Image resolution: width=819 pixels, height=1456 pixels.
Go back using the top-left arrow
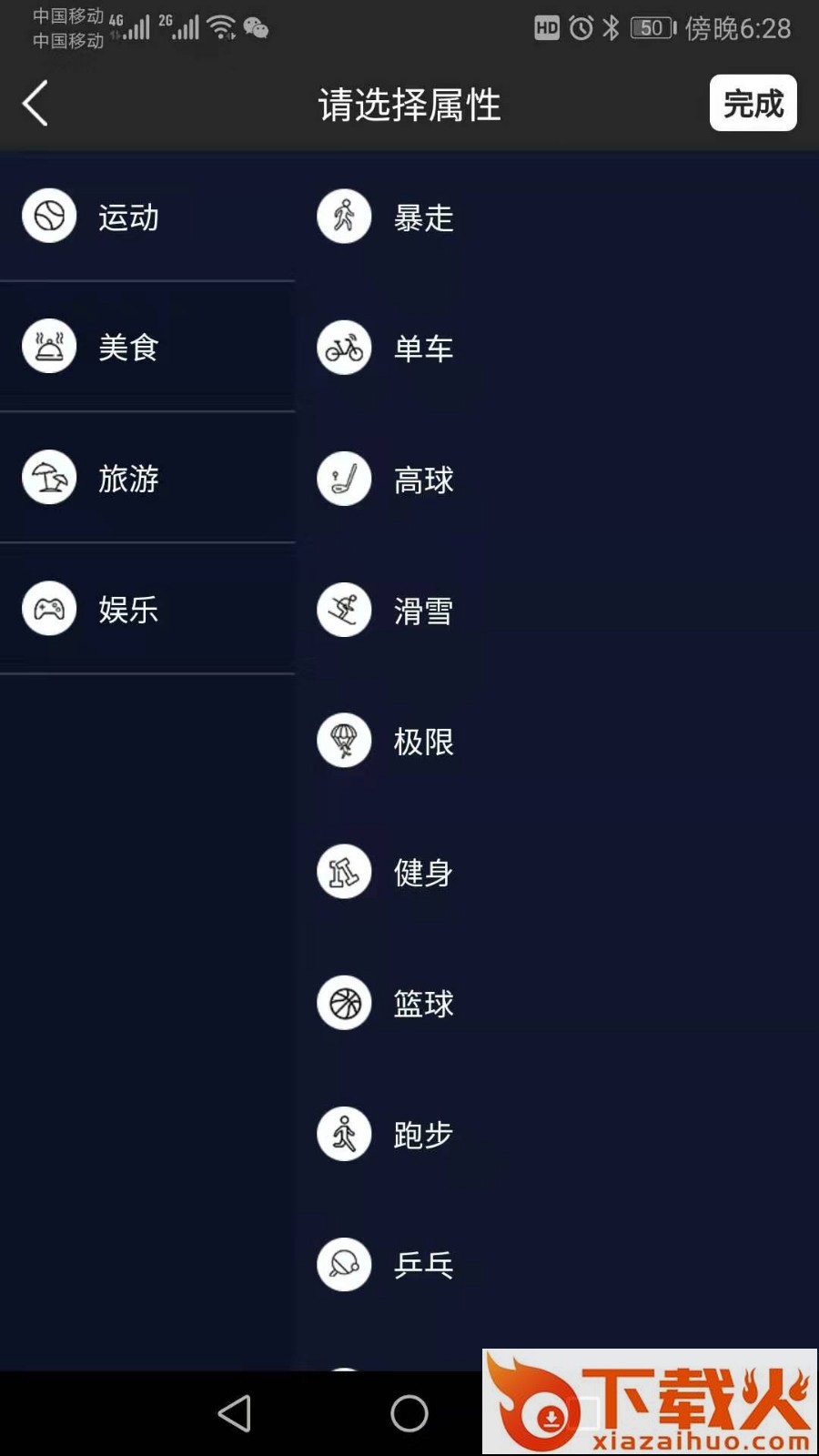coord(35,103)
